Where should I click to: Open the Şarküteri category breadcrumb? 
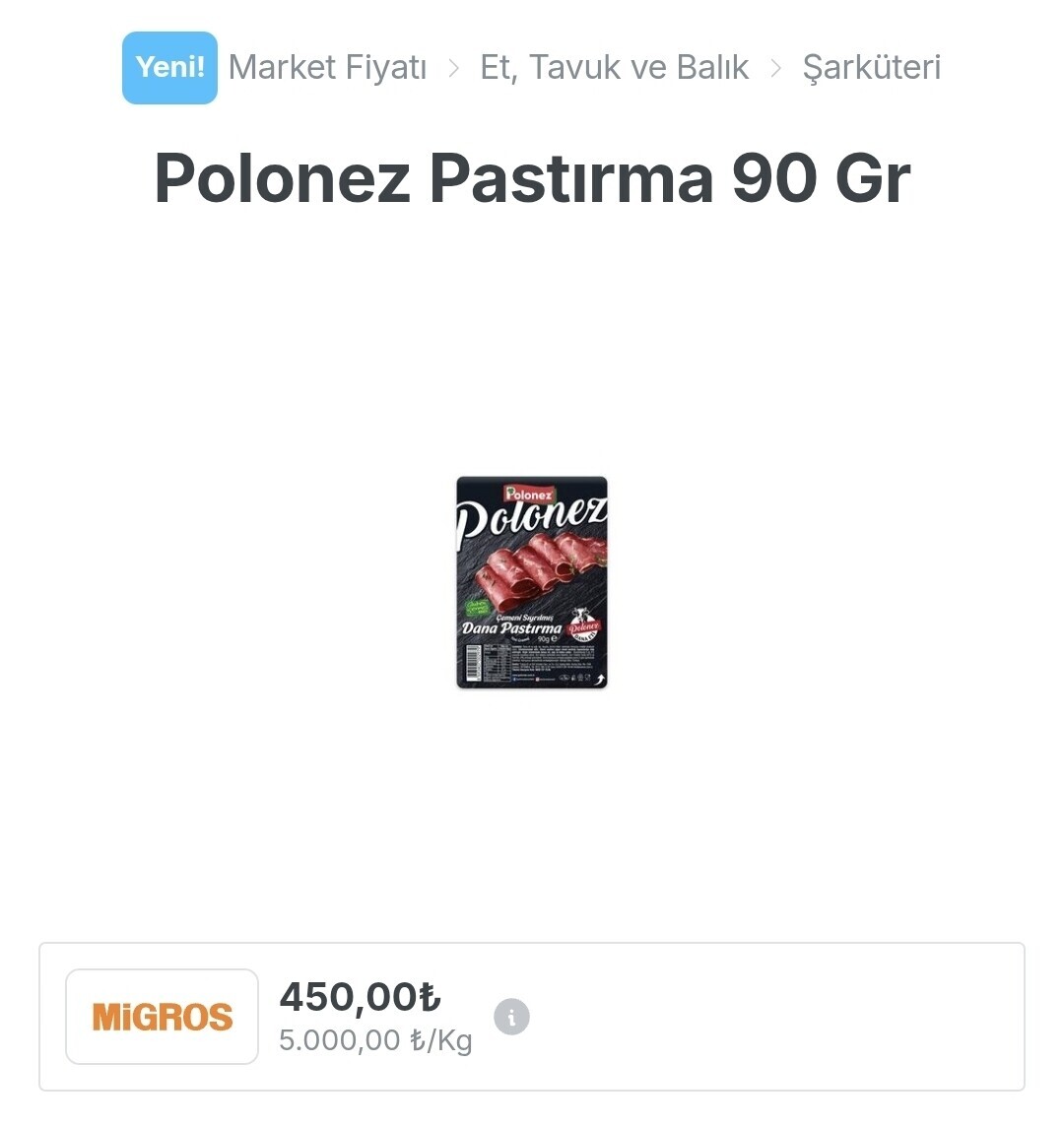(x=871, y=68)
